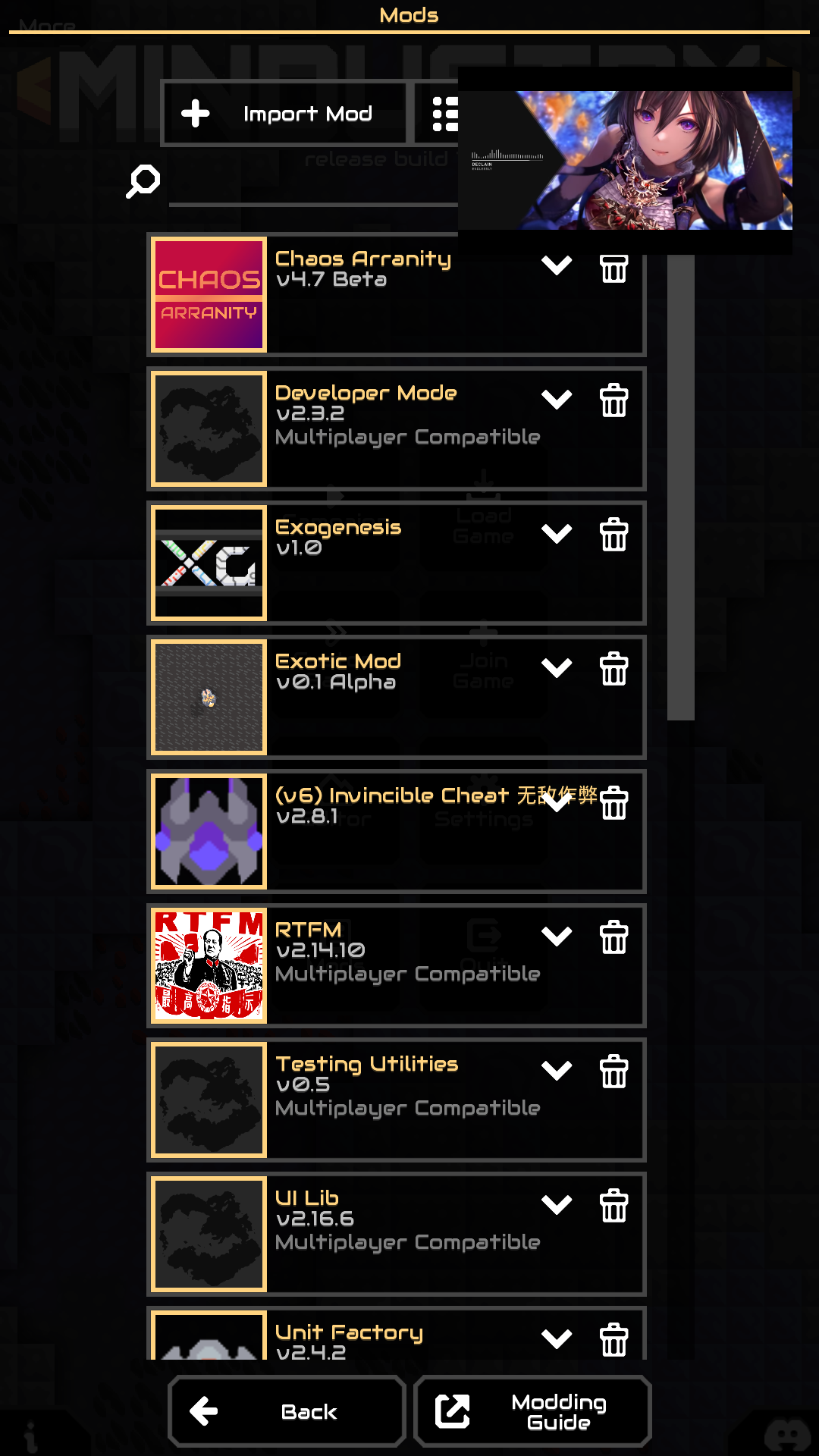
Task: Expand Testing Utilities details
Action: 557,1071
